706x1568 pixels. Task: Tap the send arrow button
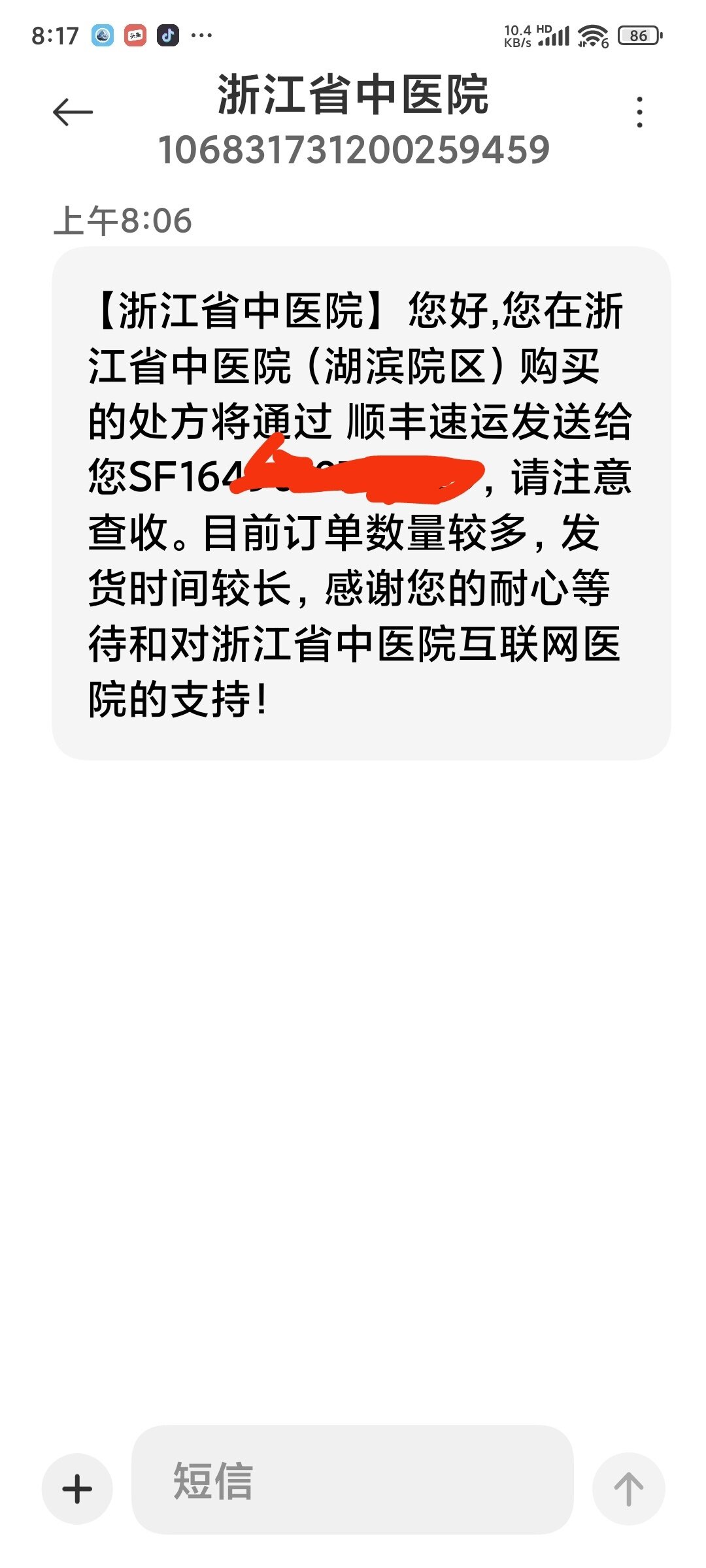pyautogui.click(x=628, y=1489)
